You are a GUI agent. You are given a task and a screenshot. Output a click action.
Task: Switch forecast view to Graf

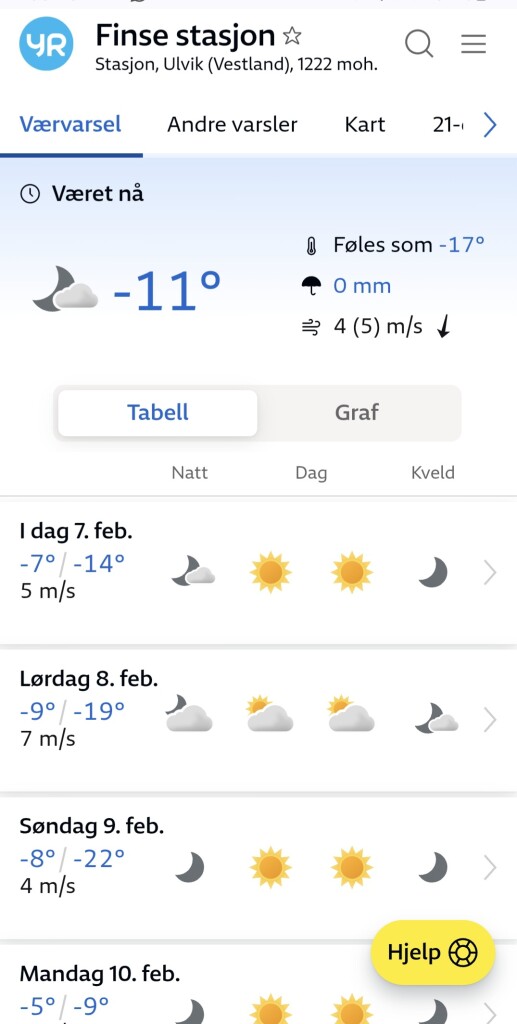356,413
